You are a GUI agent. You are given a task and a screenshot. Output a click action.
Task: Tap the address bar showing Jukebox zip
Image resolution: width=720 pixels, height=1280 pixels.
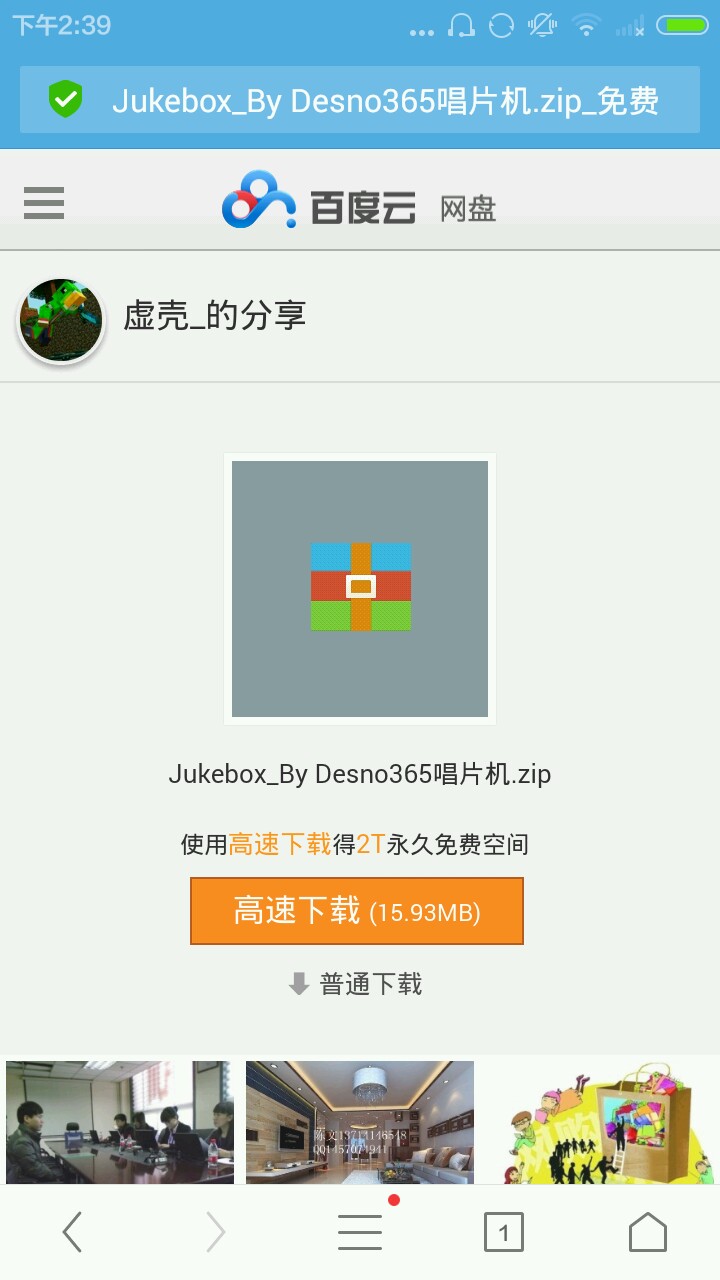coord(360,100)
